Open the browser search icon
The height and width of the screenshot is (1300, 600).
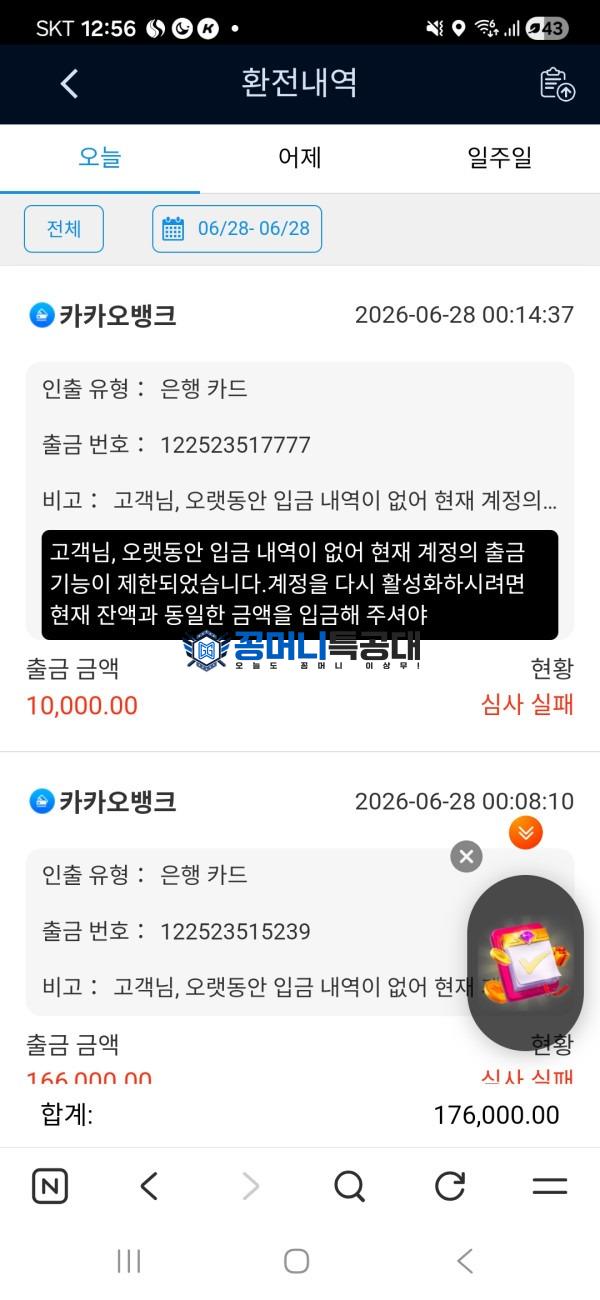point(349,1186)
